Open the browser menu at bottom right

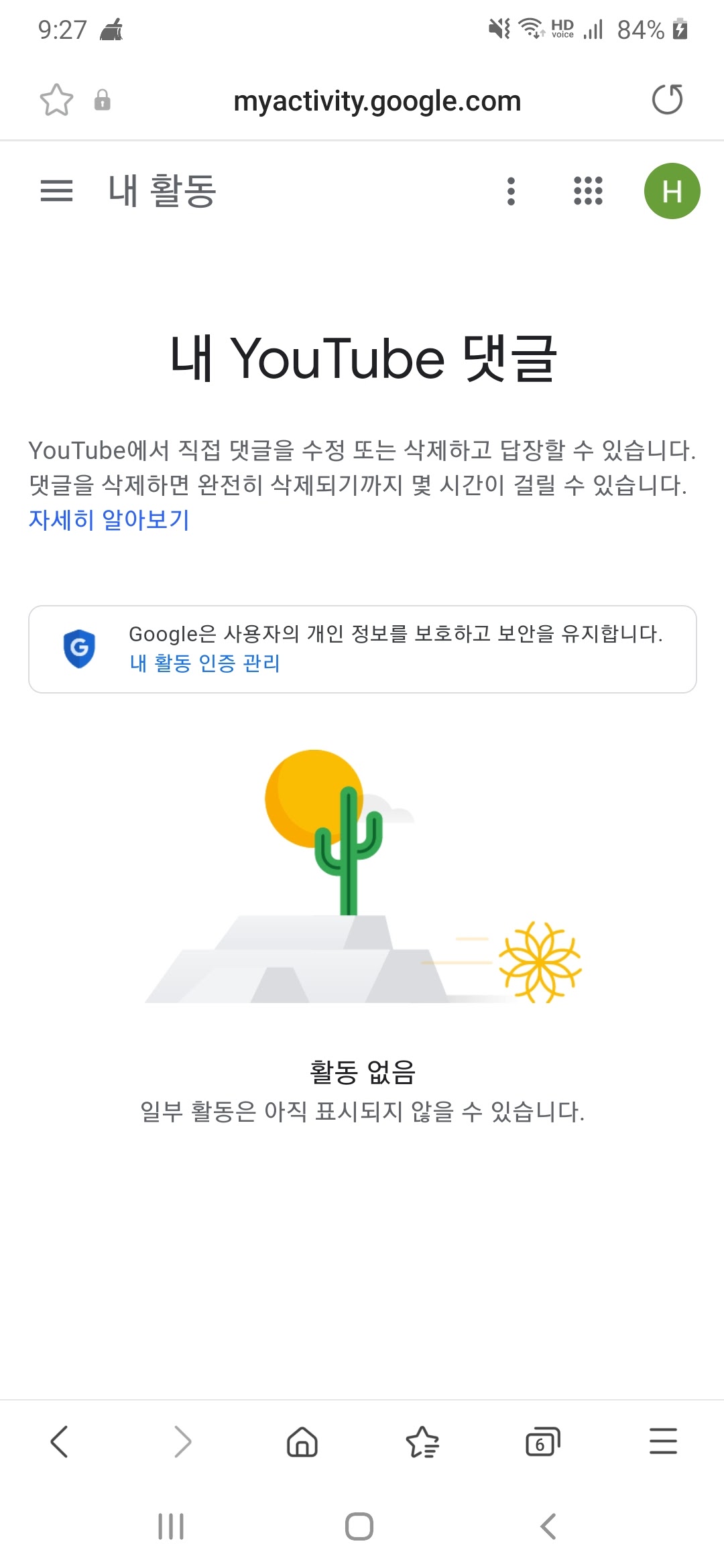point(664,1442)
